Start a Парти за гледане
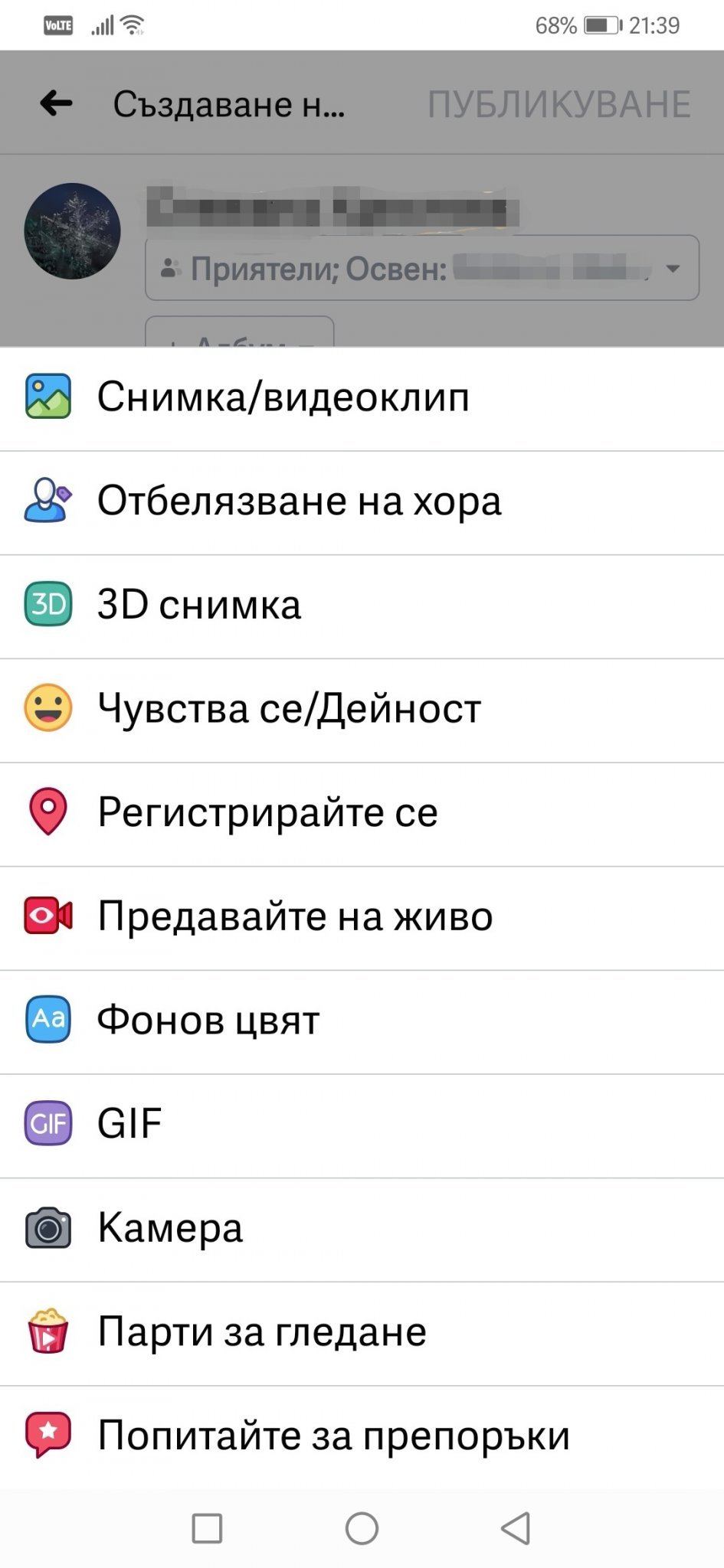Screen dimensions: 724x1568 [261, 1332]
